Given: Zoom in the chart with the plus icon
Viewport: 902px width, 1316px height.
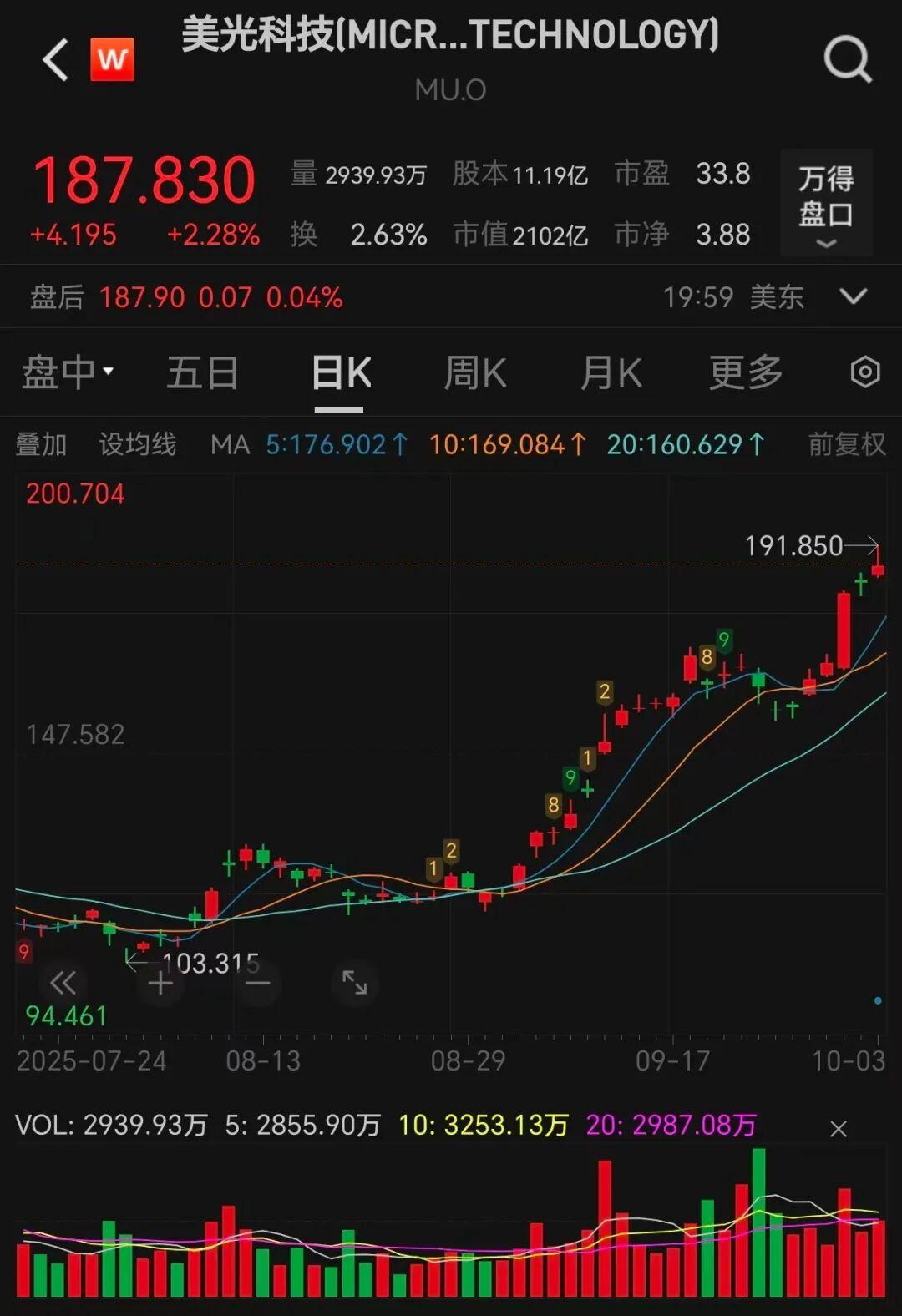Looking at the screenshot, I should (160, 984).
